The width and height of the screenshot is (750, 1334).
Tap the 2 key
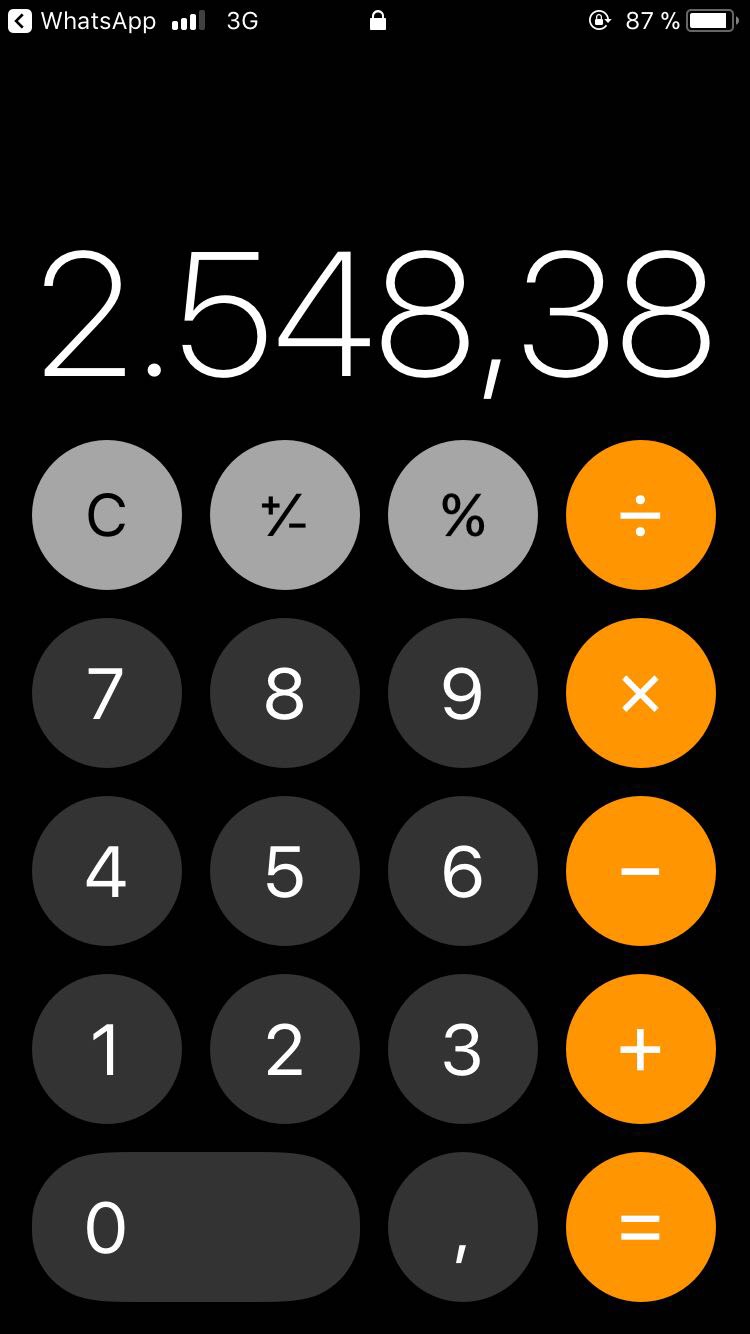(x=285, y=1049)
